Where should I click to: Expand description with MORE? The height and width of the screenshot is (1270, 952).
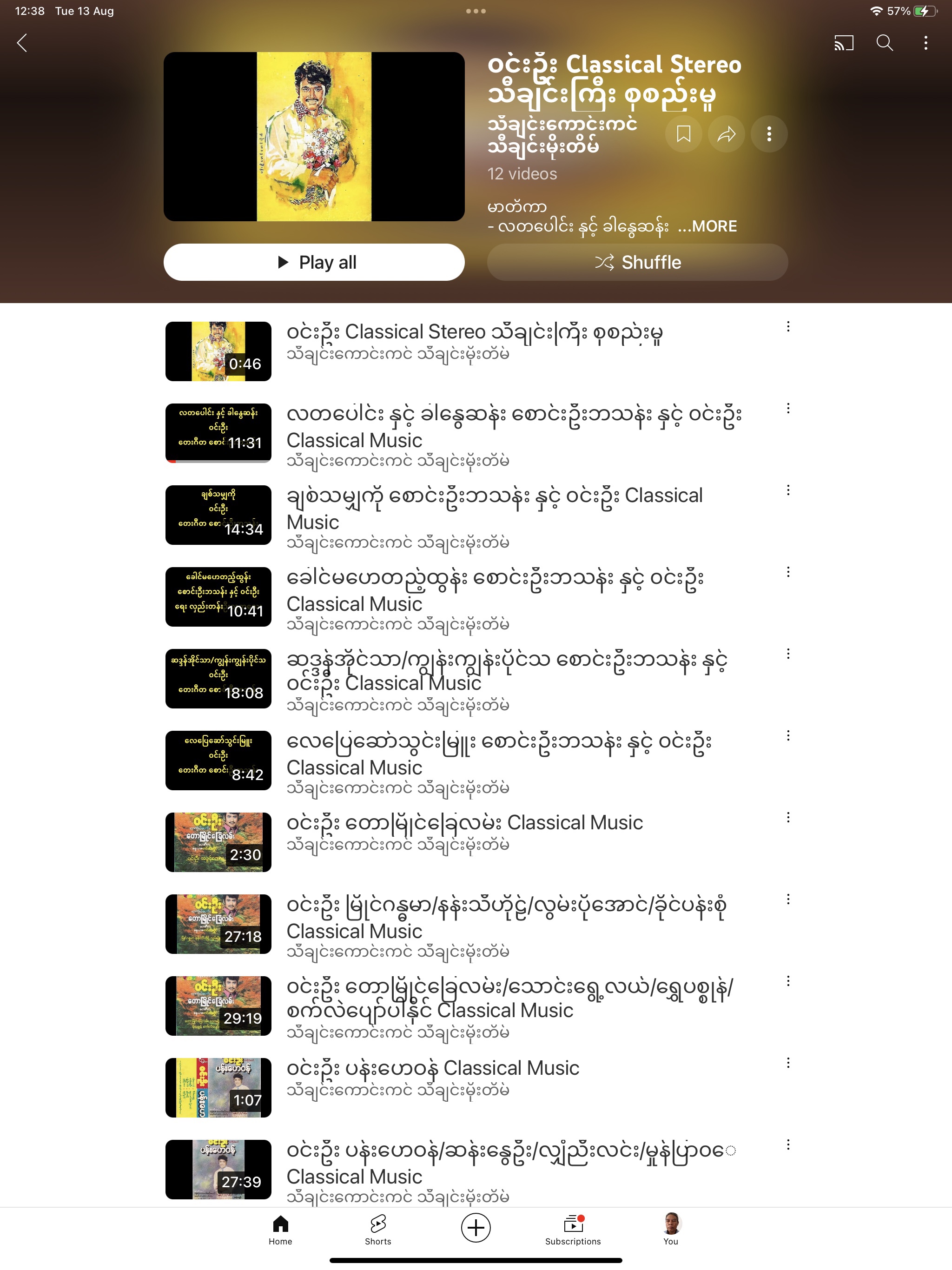[707, 226]
